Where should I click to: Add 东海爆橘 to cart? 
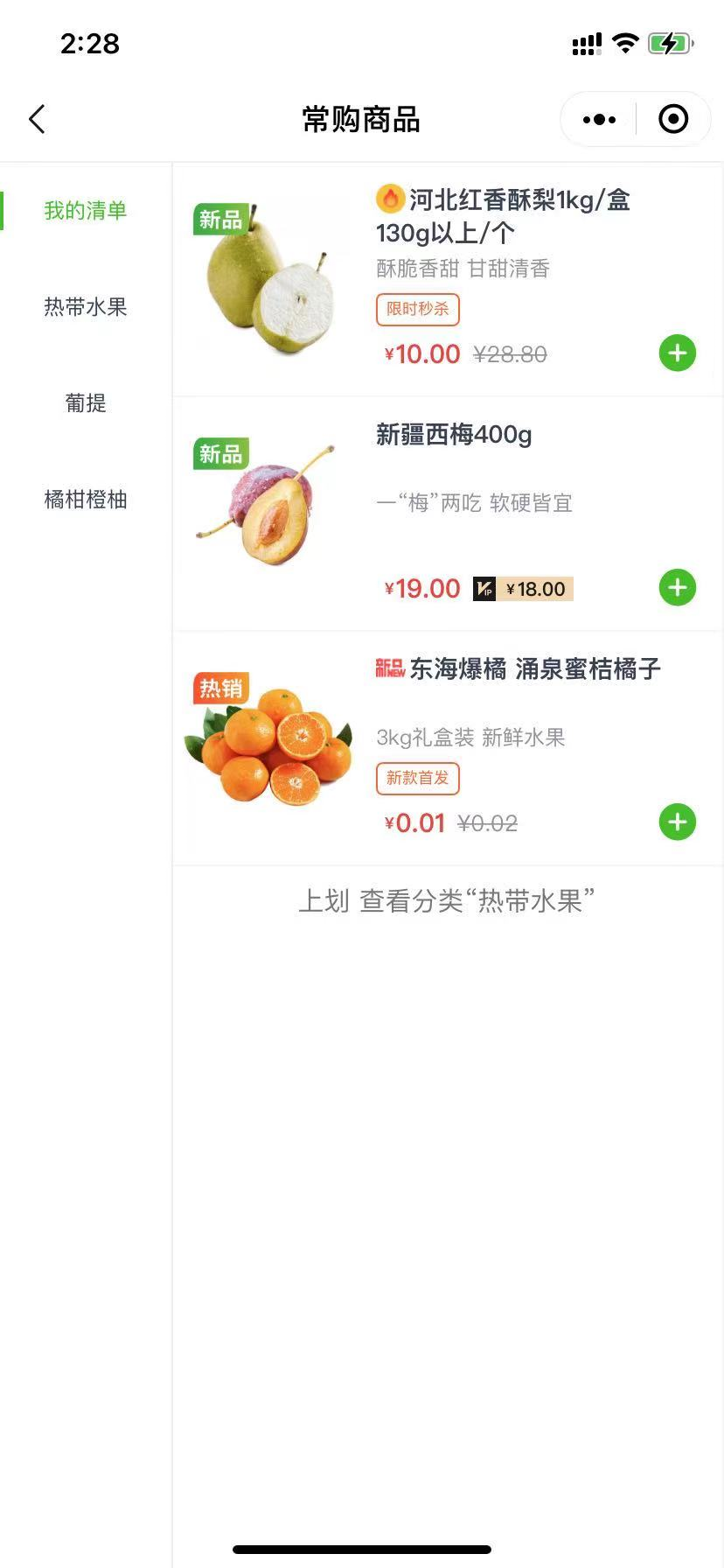(678, 822)
